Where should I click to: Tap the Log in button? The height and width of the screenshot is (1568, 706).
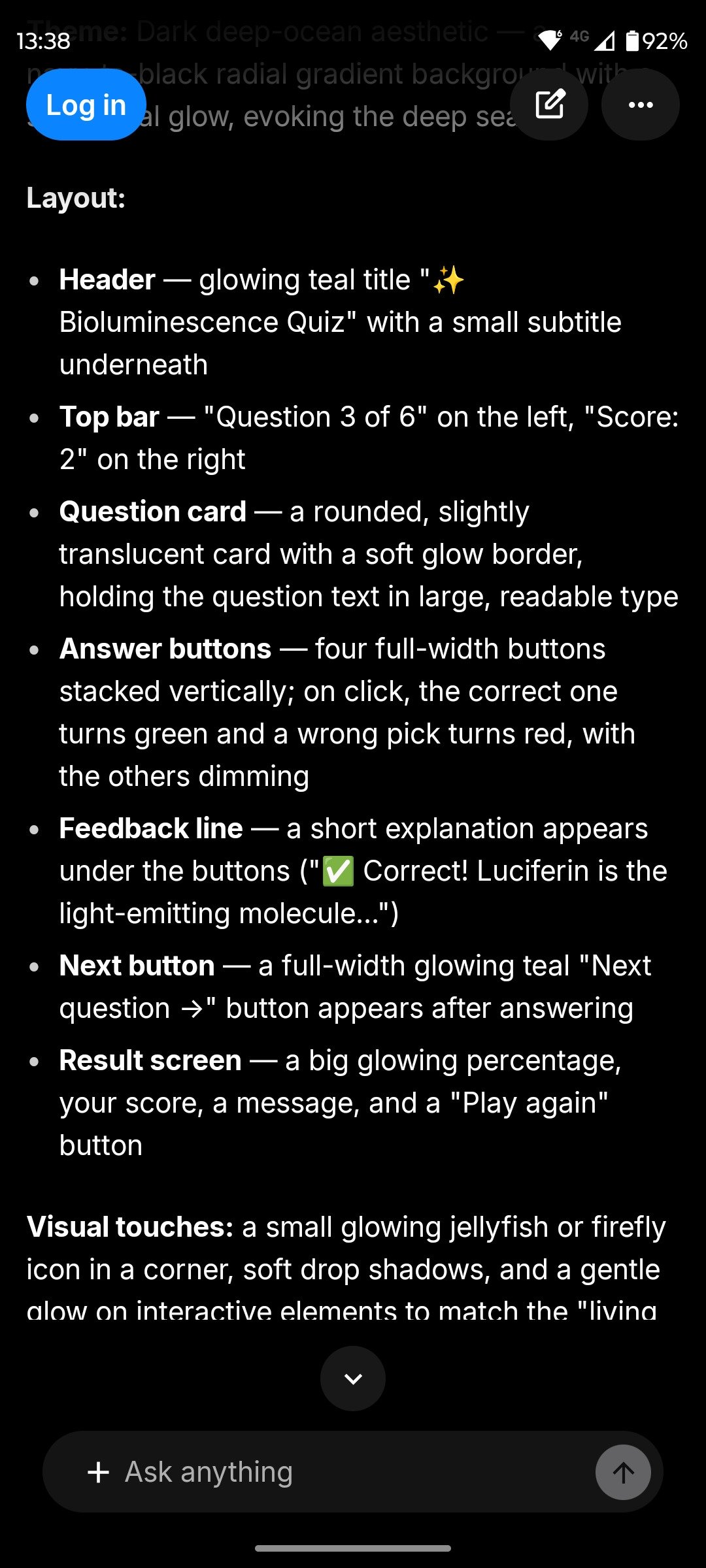pos(86,105)
